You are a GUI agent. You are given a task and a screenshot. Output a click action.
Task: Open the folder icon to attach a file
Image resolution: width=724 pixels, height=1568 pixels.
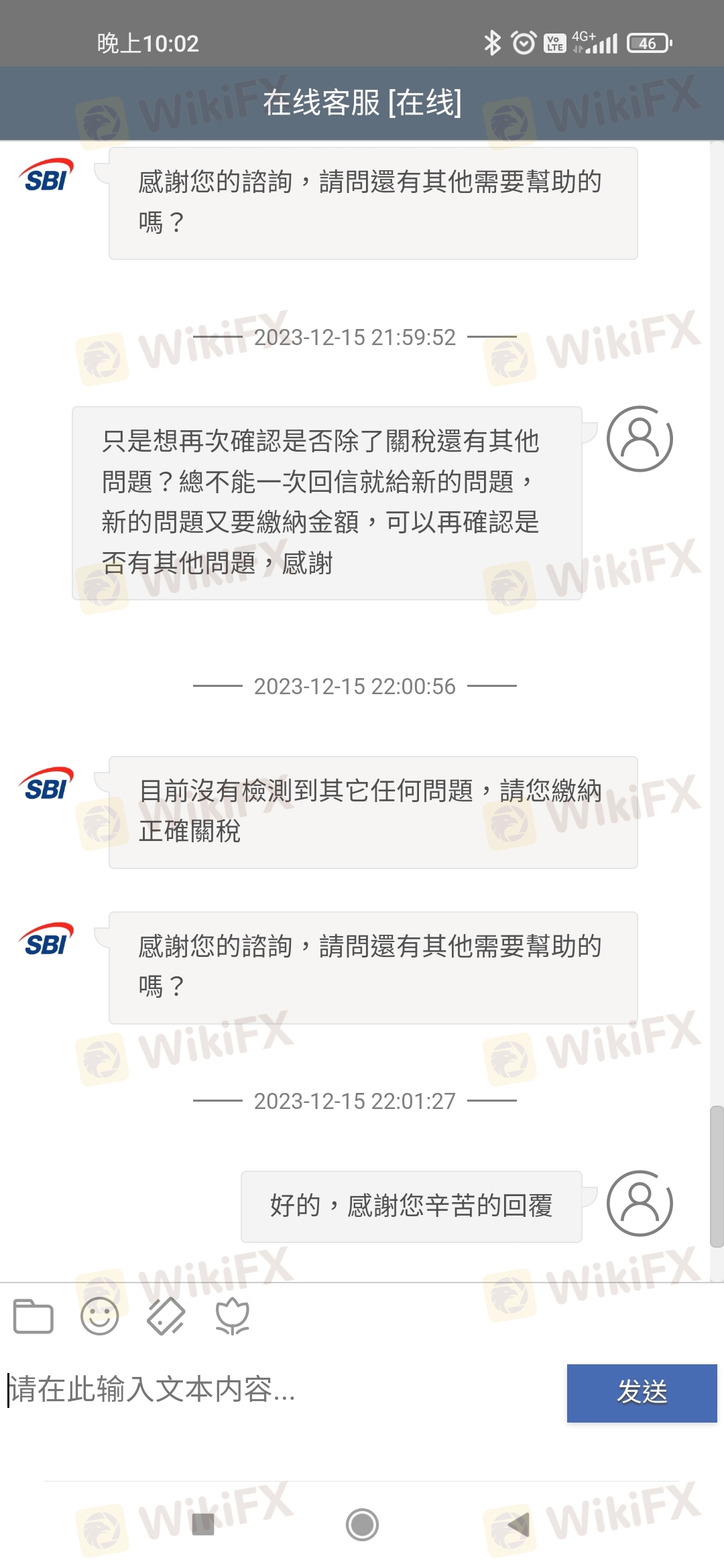[34, 1316]
